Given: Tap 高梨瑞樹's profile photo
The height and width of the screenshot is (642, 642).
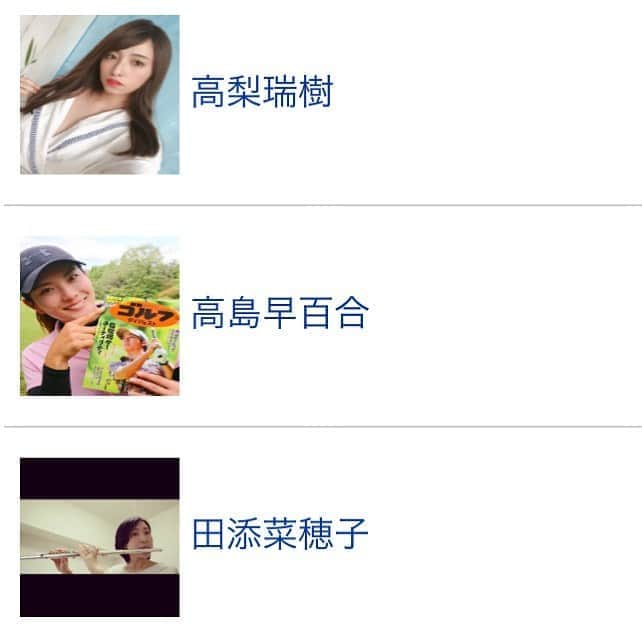Looking at the screenshot, I should point(99,95).
